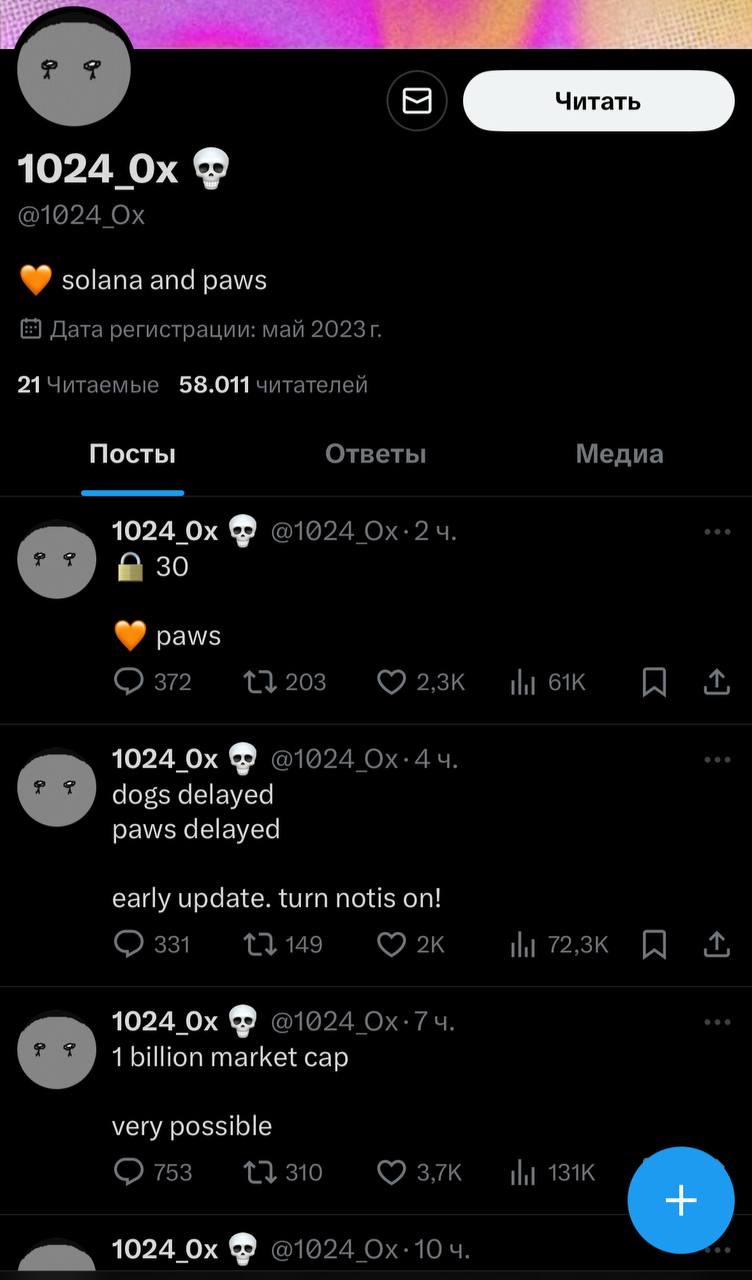Bookmark the "30 paws" post
752x1280 pixels.
click(x=654, y=682)
